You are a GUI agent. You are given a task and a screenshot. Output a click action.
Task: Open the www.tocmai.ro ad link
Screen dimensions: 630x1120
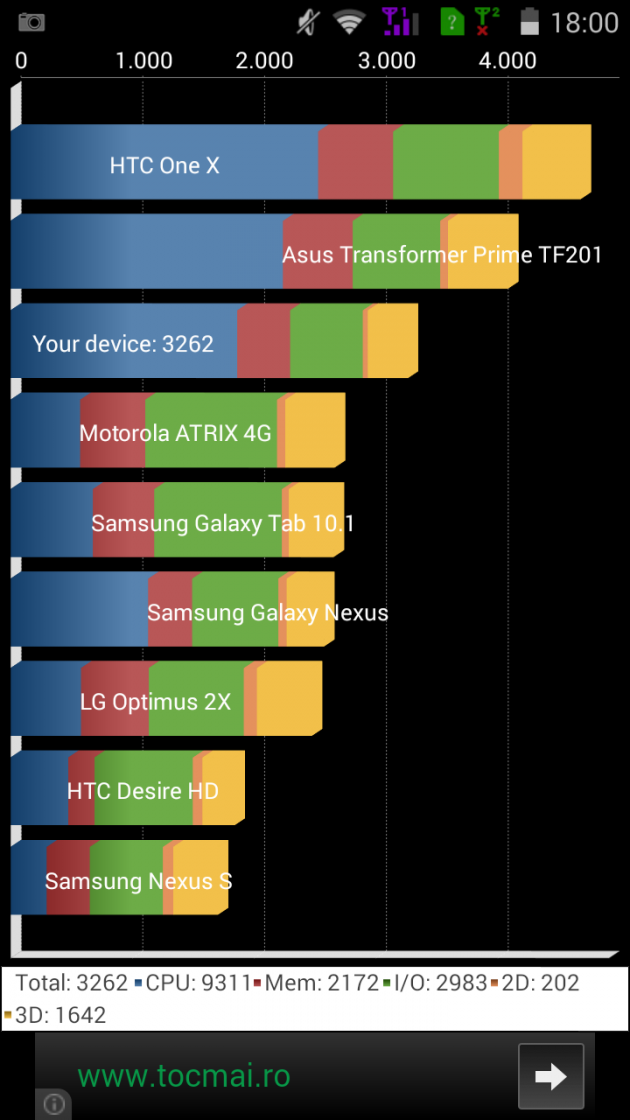(x=184, y=1076)
